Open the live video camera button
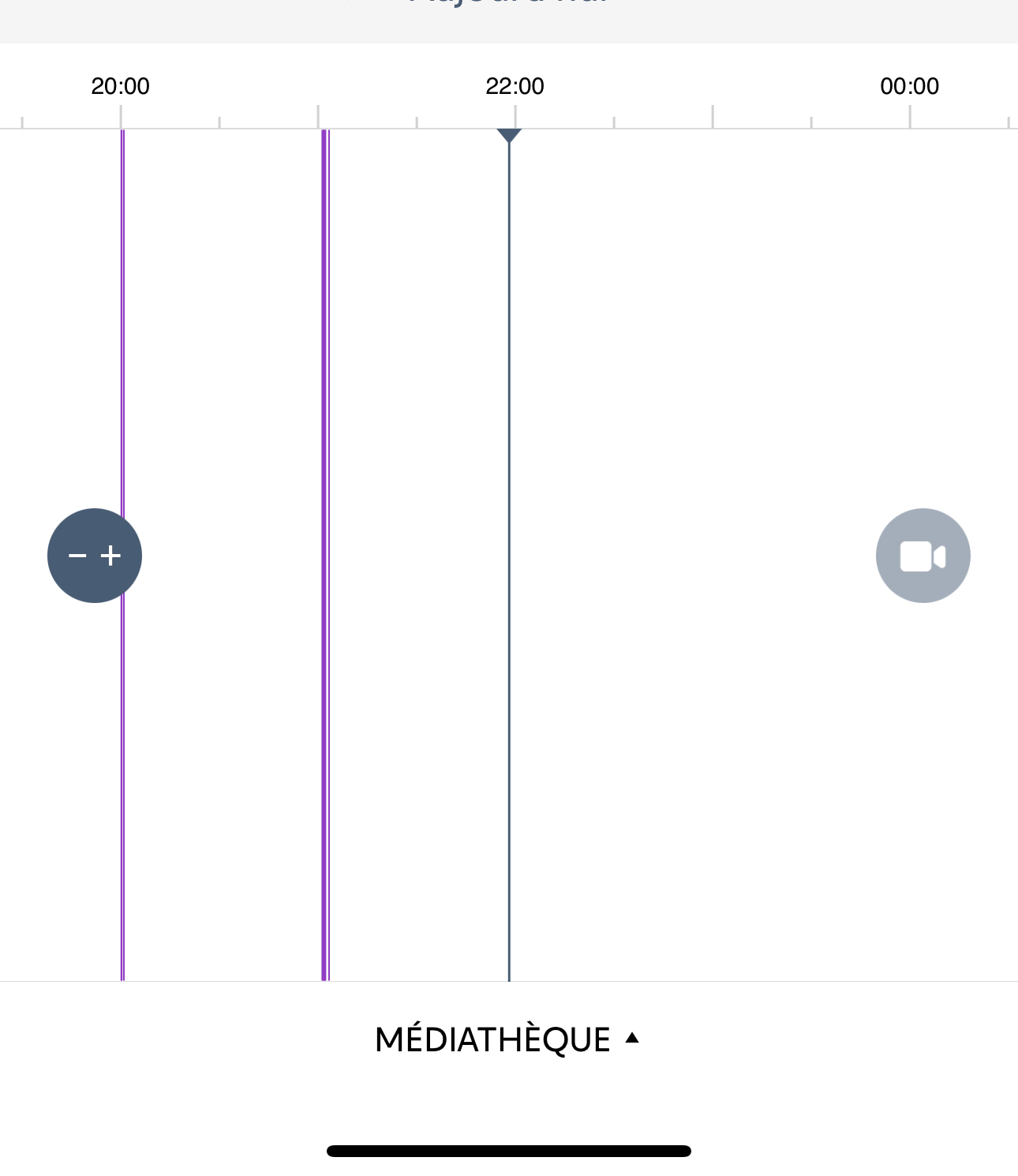Viewport: 1018px width, 1176px height. (923, 556)
